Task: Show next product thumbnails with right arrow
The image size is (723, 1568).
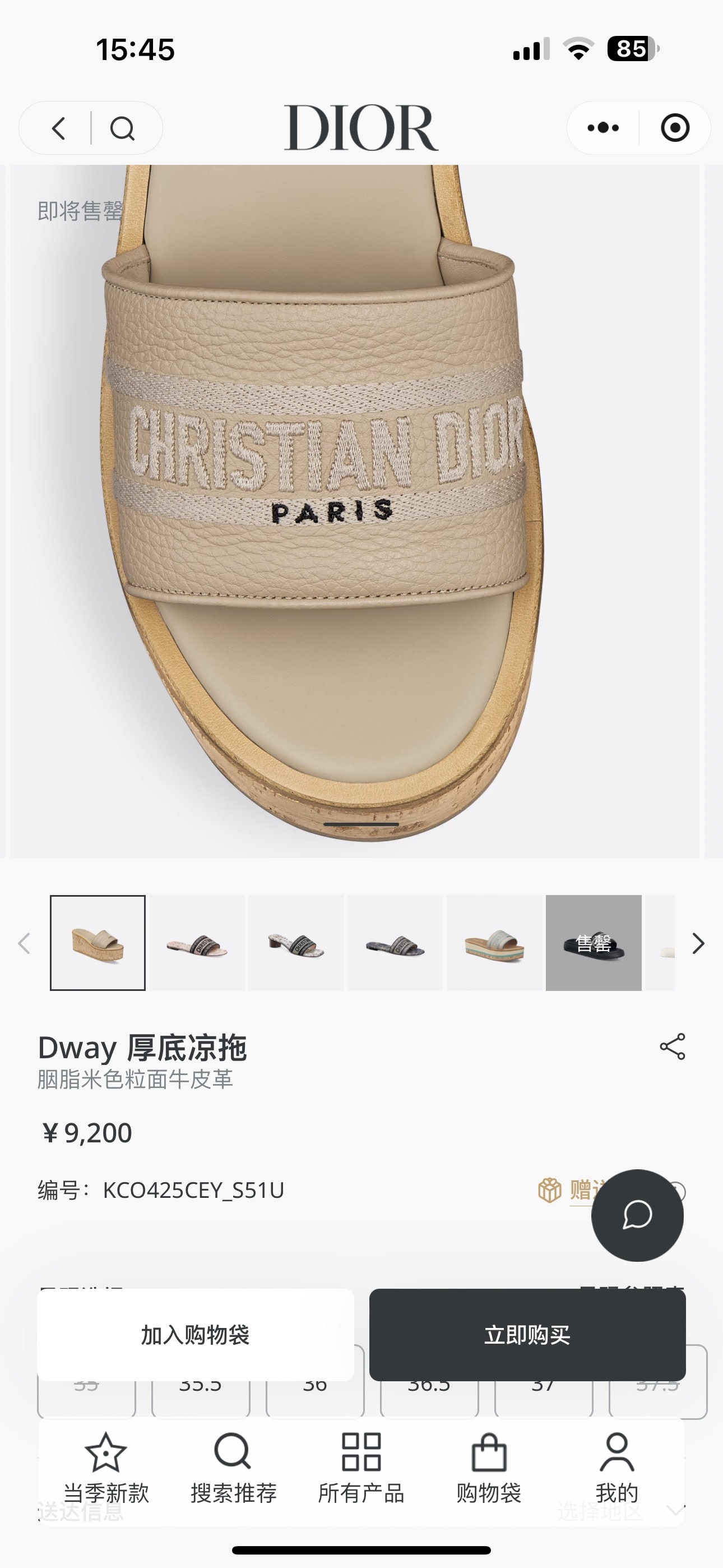Action: coord(698,943)
